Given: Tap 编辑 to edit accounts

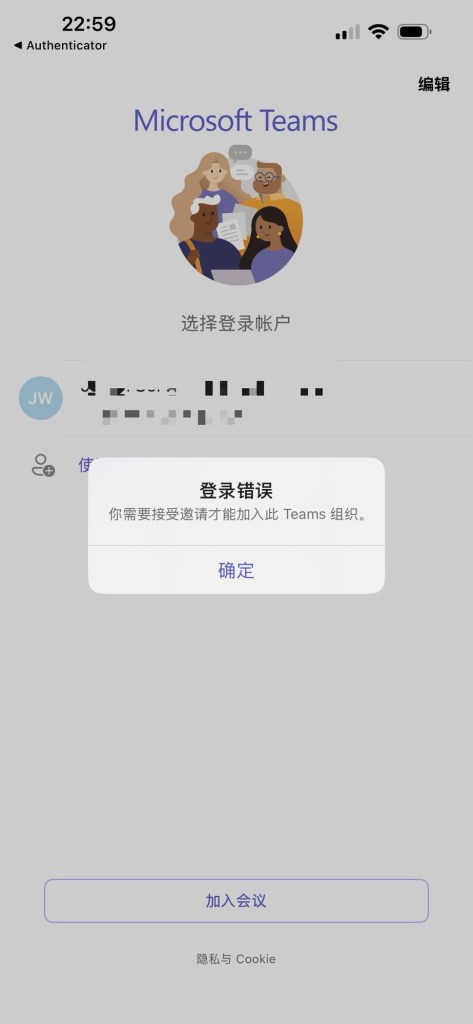Looking at the screenshot, I should pyautogui.click(x=434, y=84).
